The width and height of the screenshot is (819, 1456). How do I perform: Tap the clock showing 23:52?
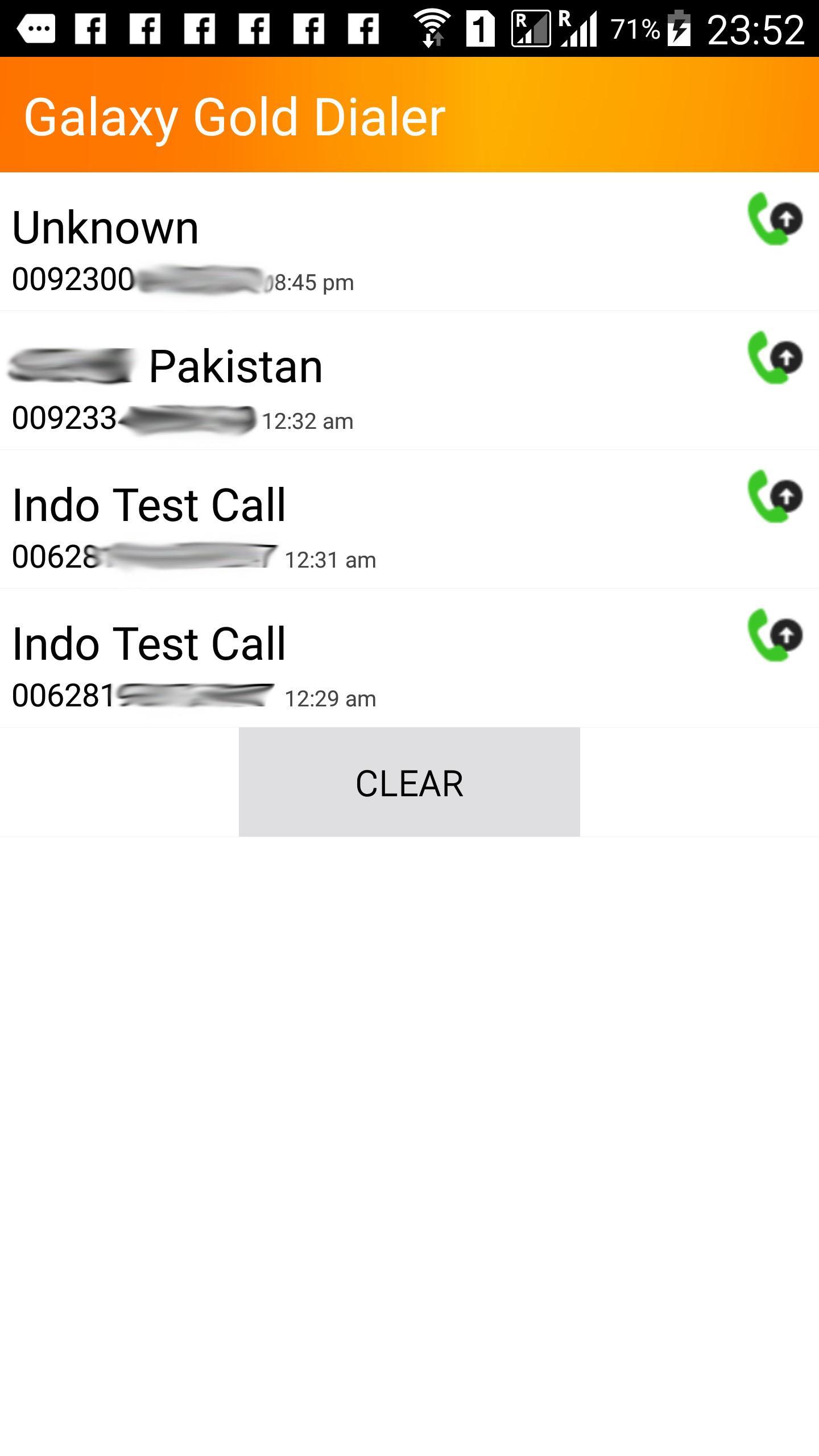click(756, 27)
